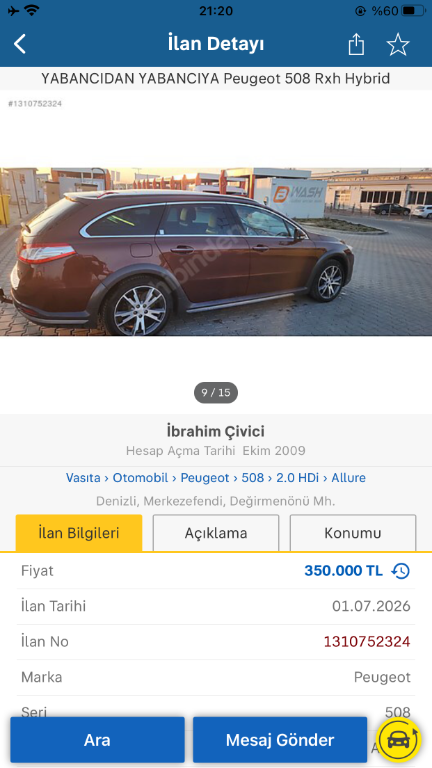View price history next to 350.000 TL
The width and height of the screenshot is (432, 768).
pyautogui.click(x=401, y=571)
